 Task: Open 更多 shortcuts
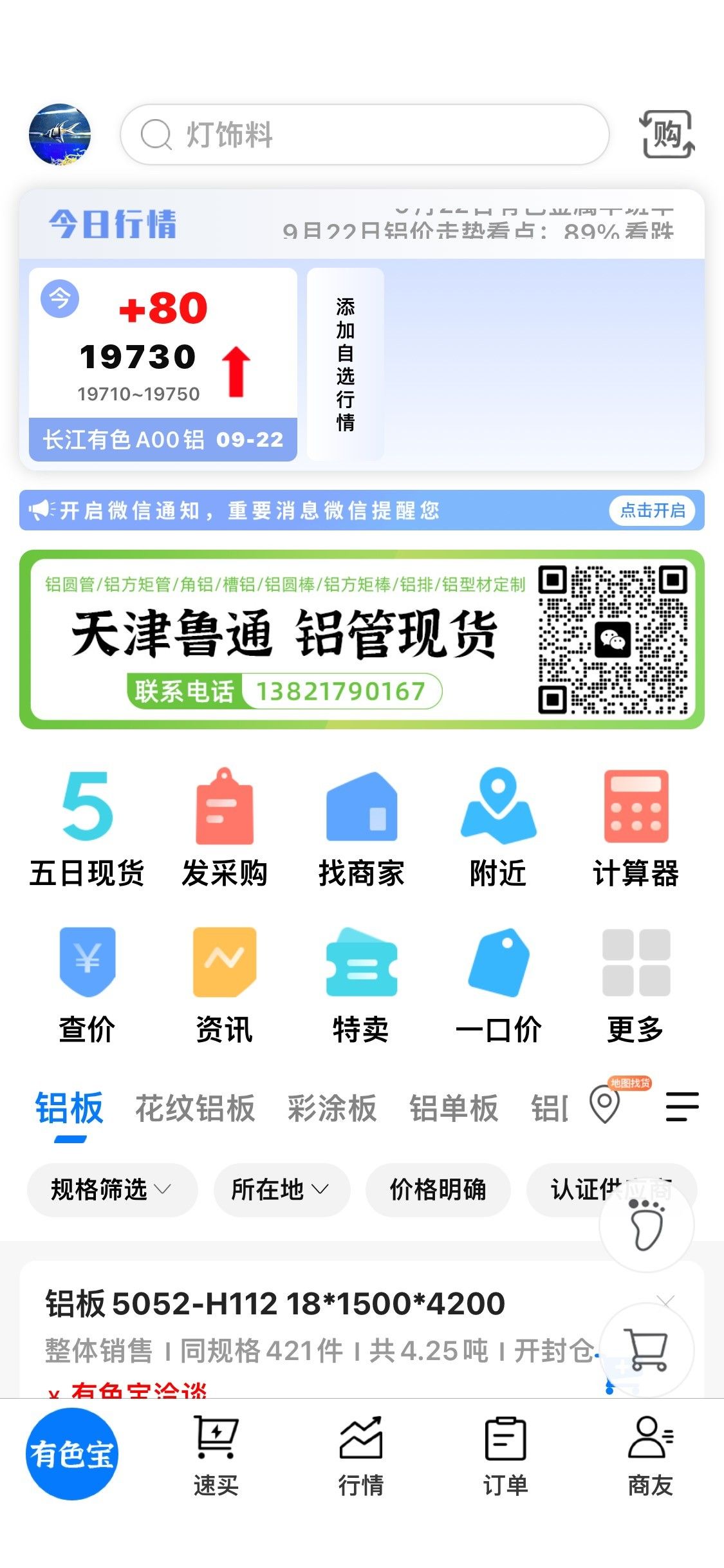pyautogui.click(x=636, y=985)
